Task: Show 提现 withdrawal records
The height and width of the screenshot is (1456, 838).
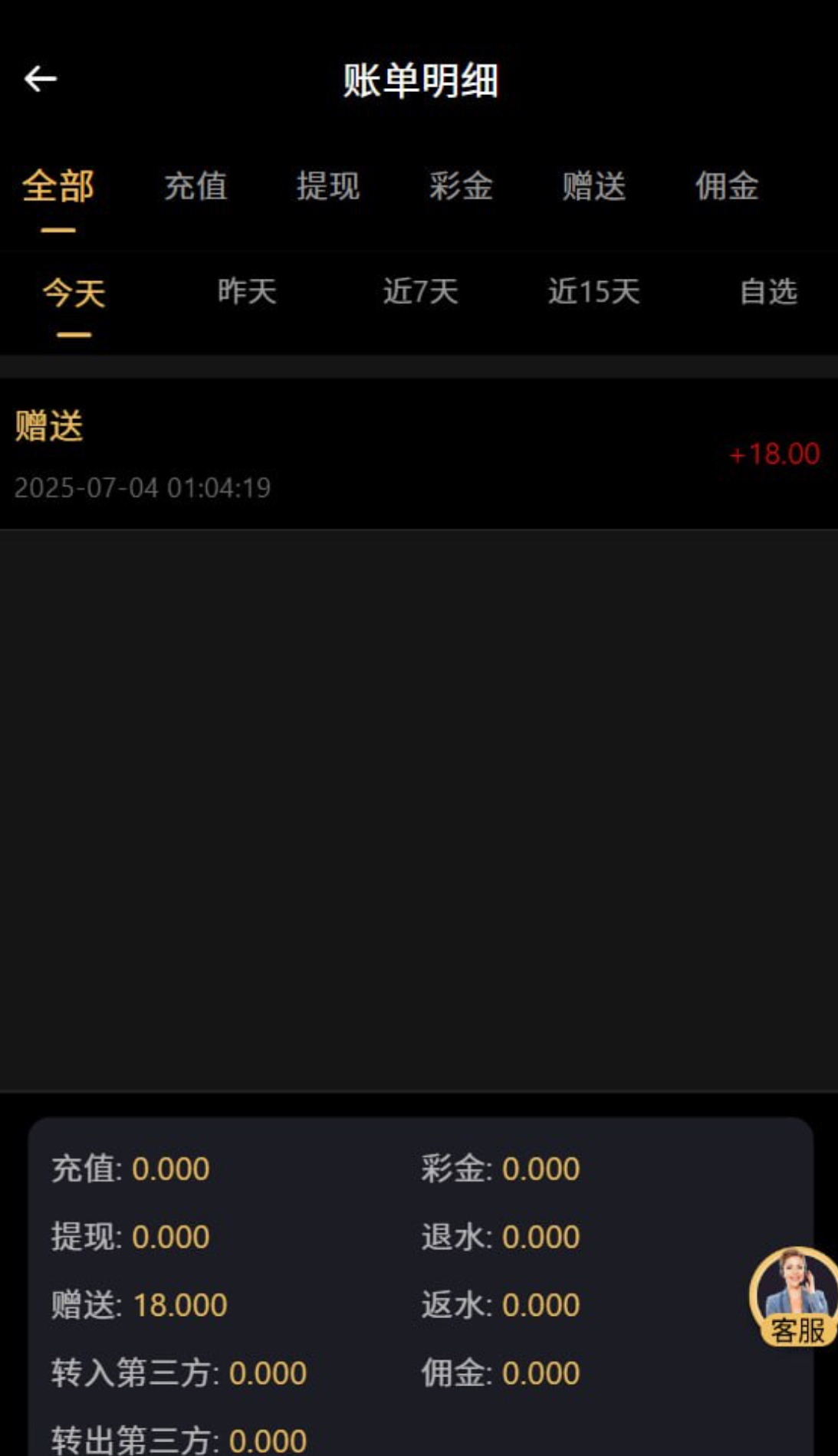Action: pyautogui.click(x=328, y=186)
